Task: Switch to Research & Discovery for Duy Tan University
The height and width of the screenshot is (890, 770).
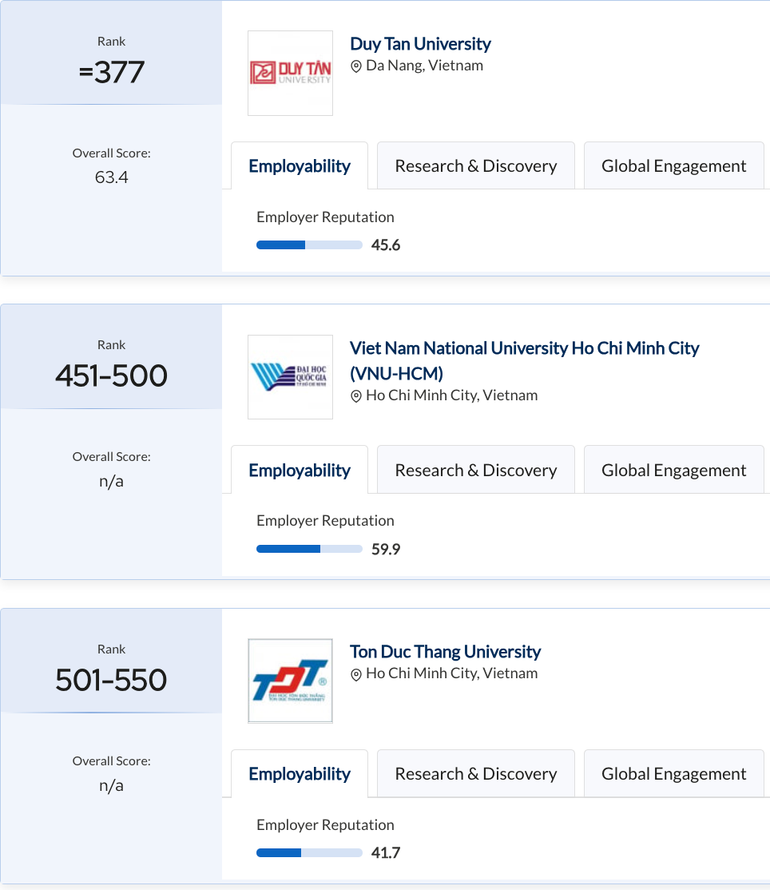Action: [476, 165]
